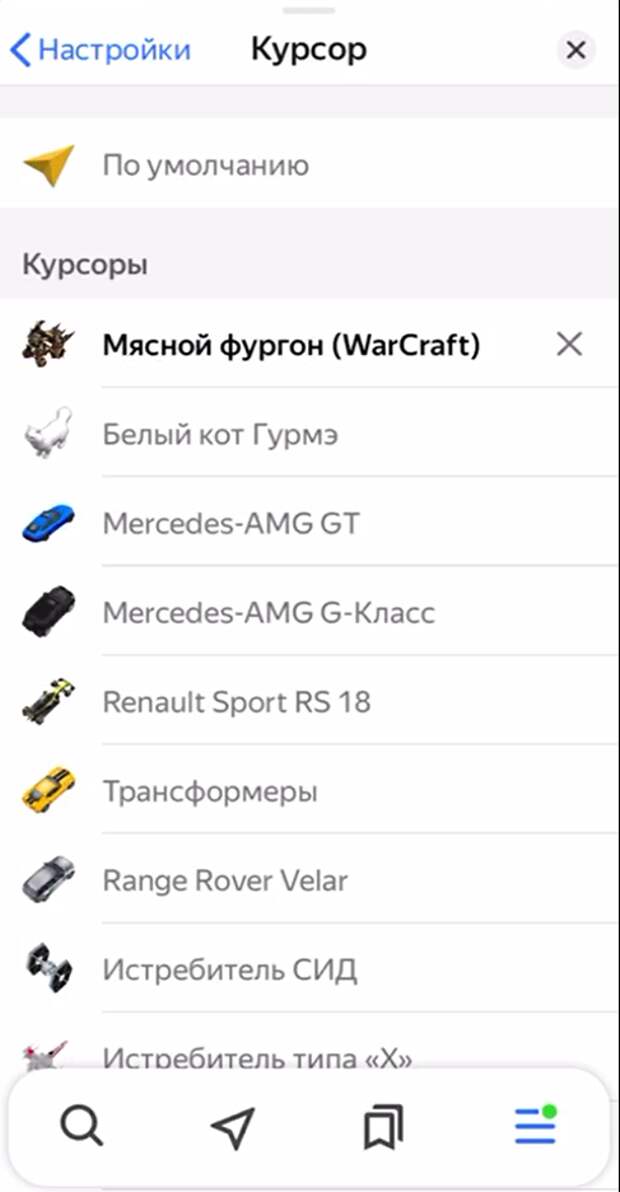Close the cursor settings sheet

(x=576, y=49)
